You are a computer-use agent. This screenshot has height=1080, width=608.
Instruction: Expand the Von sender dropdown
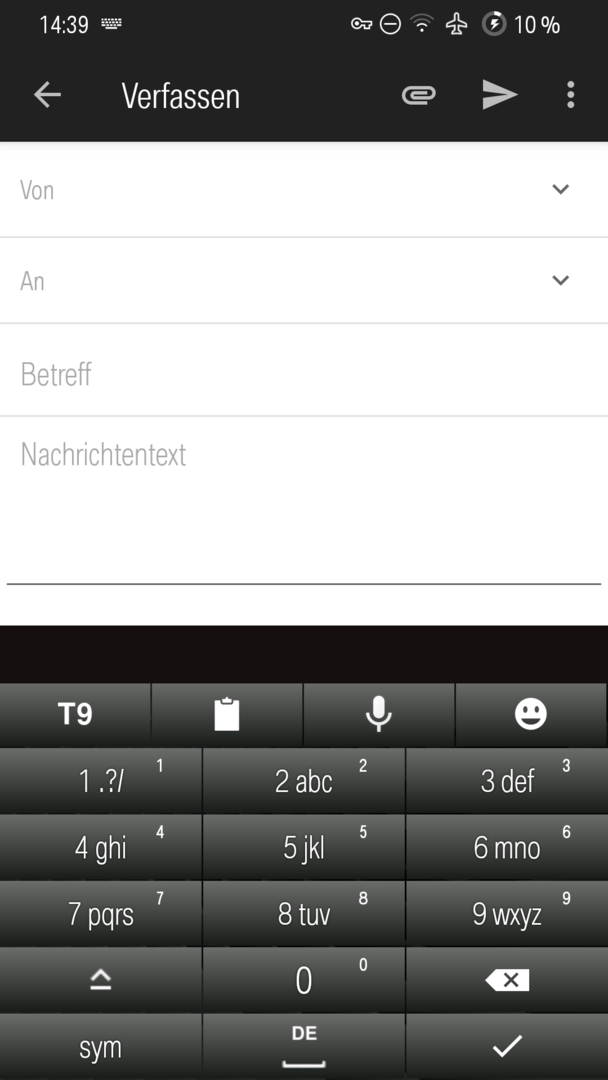coord(560,189)
